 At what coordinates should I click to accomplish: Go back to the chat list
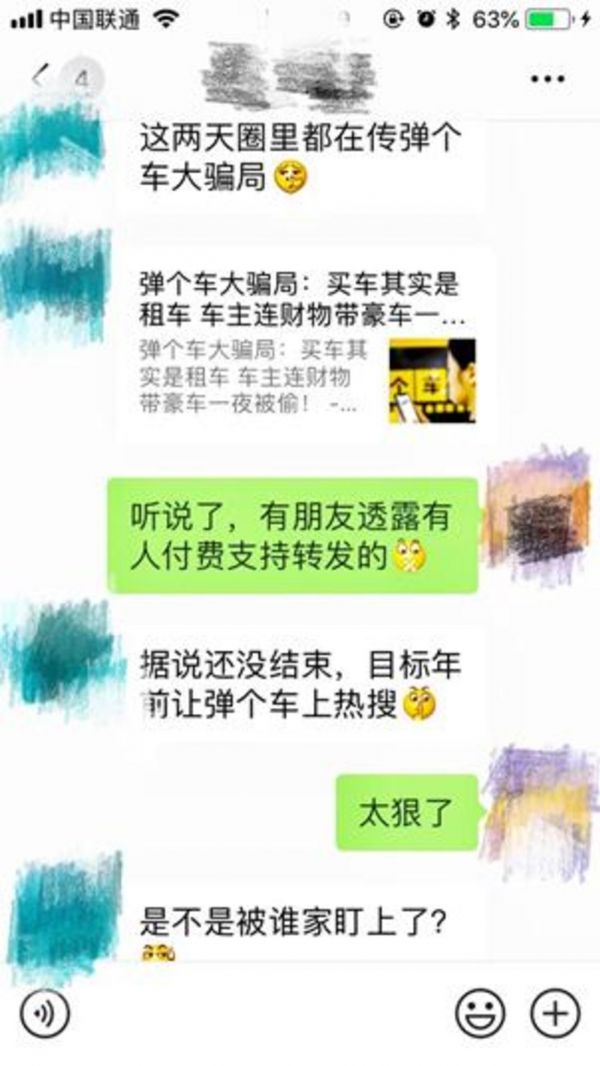pos(42,78)
